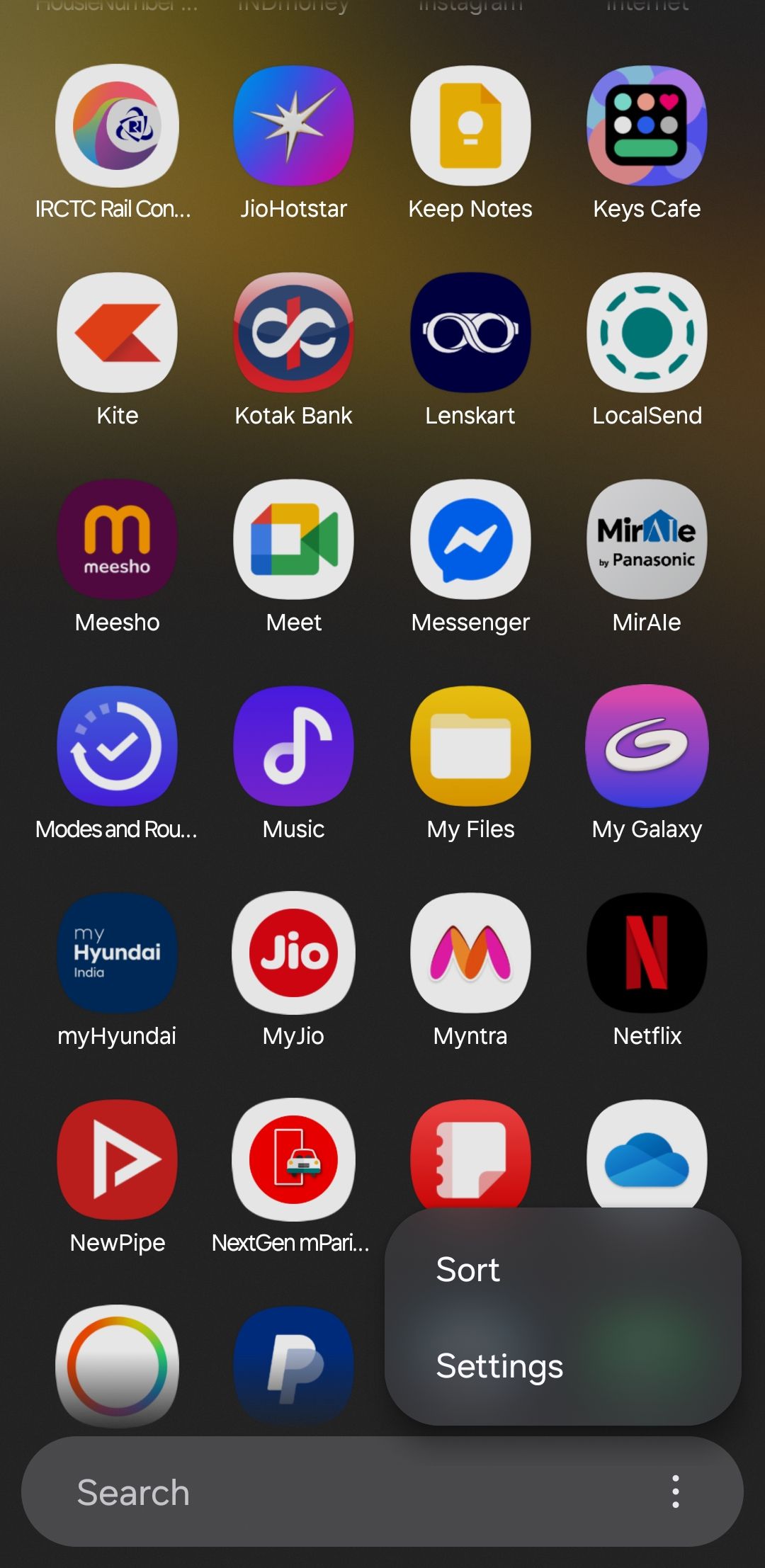The image size is (765, 1568).
Task: Start the MirAIe by Panasonic app
Action: click(647, 540)
